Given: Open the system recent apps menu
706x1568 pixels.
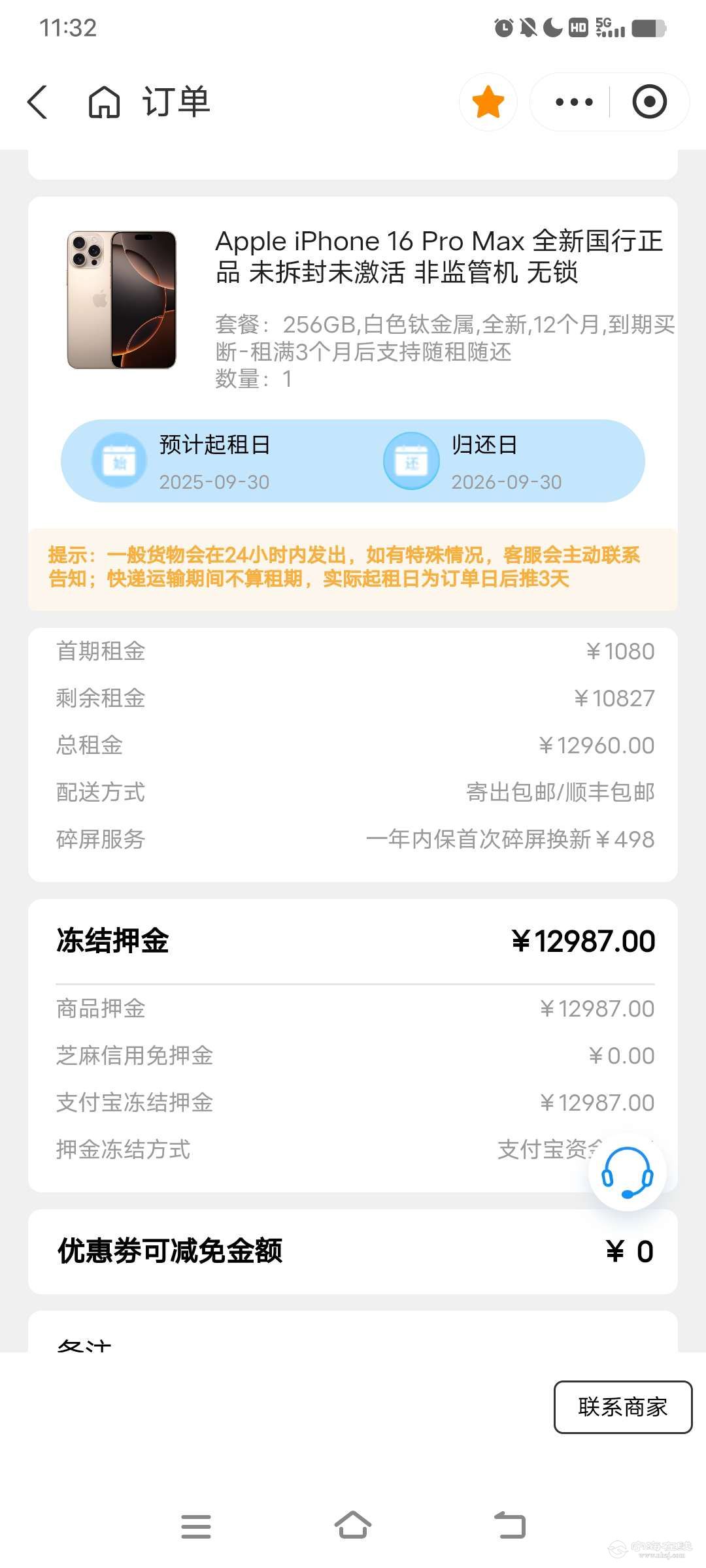Looking at the screenshot, I should coord(196,1527).
